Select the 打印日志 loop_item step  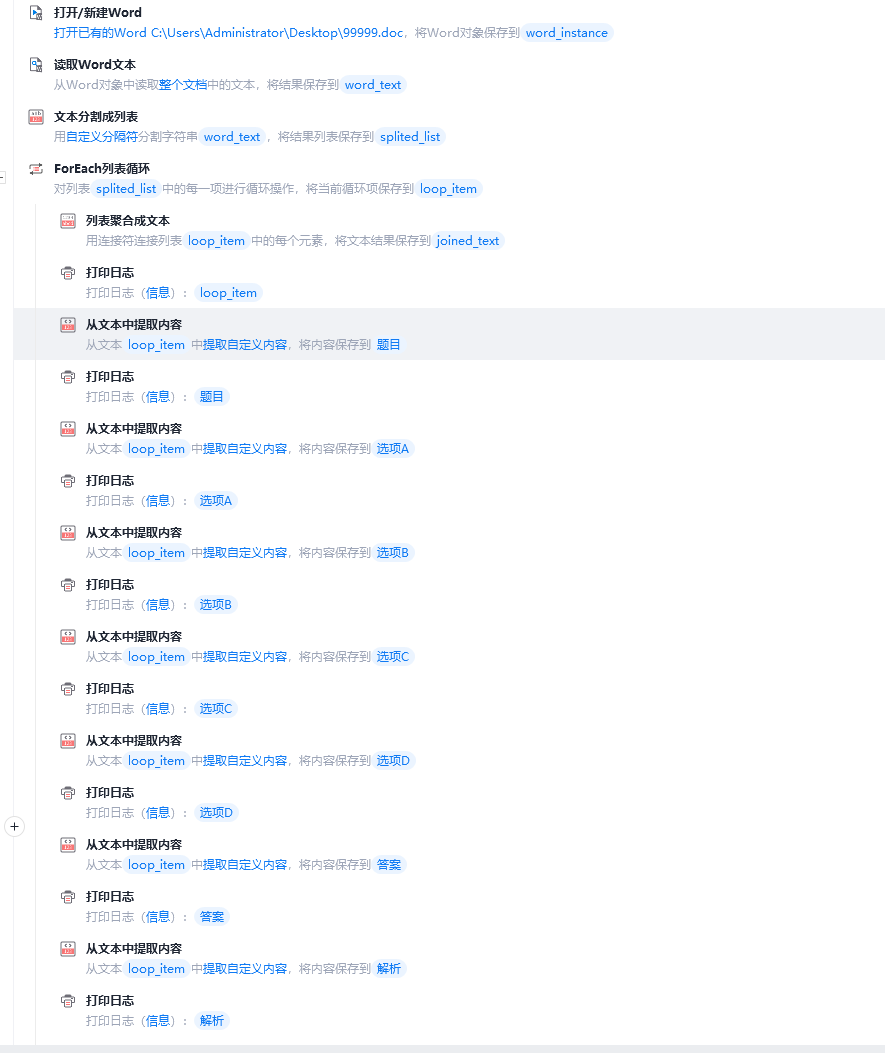(110, 273)
